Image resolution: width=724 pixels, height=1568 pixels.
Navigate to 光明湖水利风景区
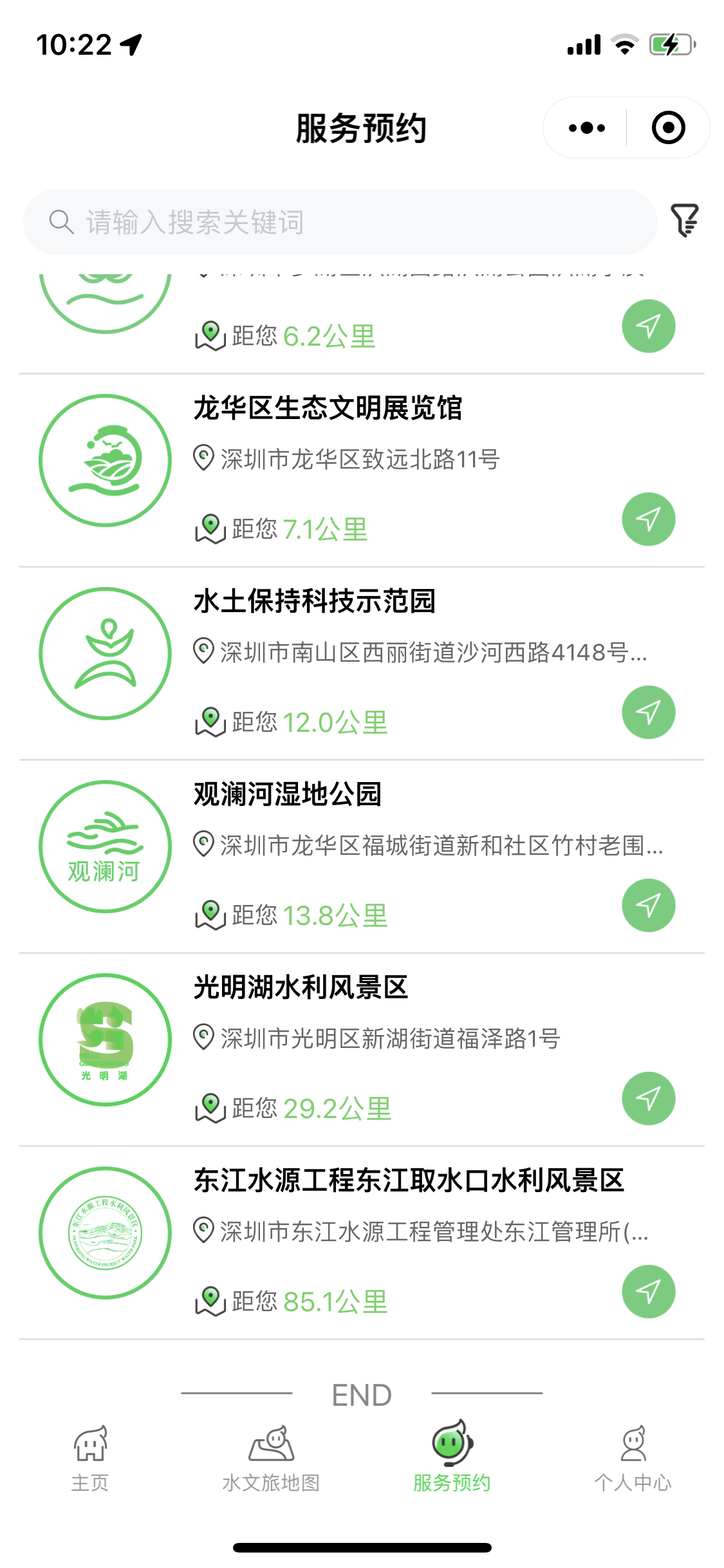pos(648,1099)
